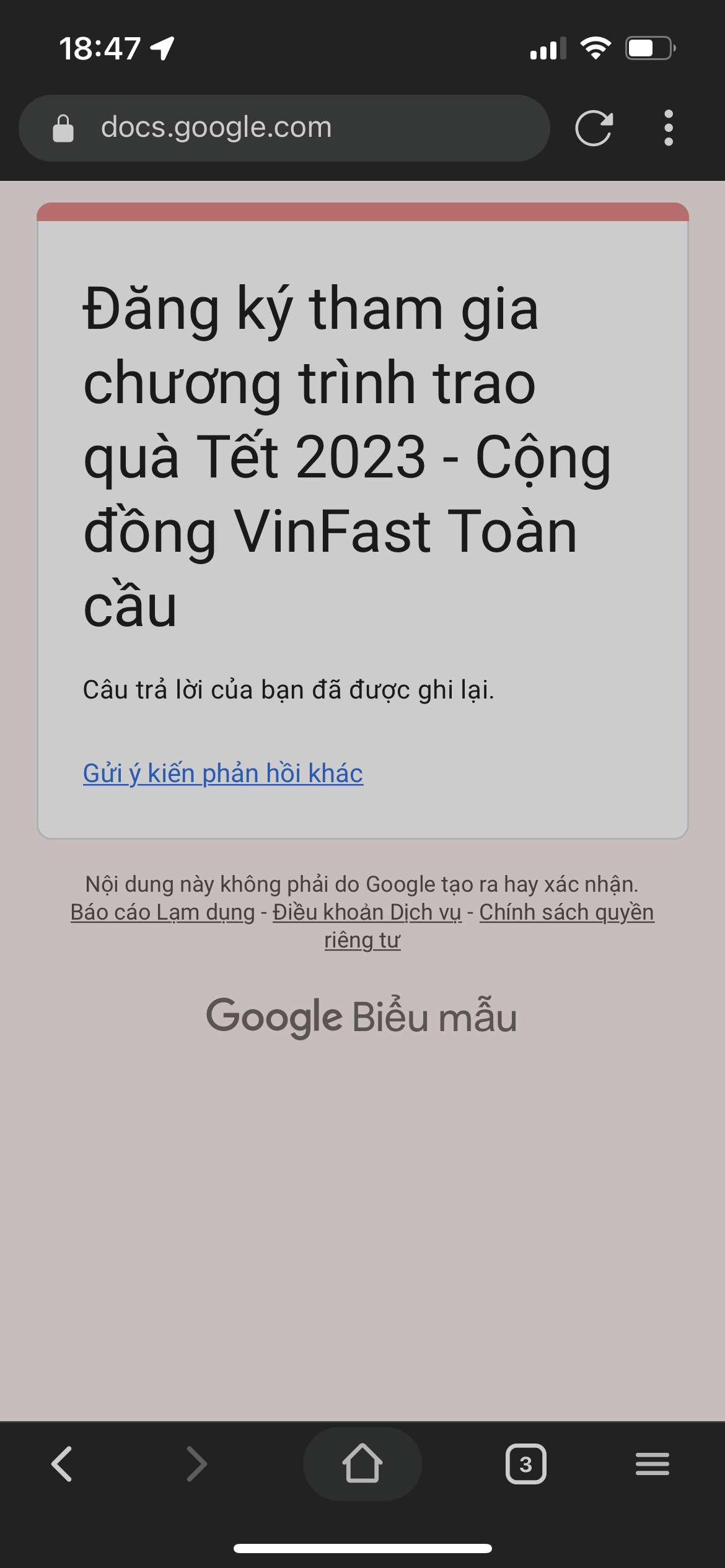
Task: Open the 'Gửi ý kiến phản hồi khác' link
Action: coord(223,773)
